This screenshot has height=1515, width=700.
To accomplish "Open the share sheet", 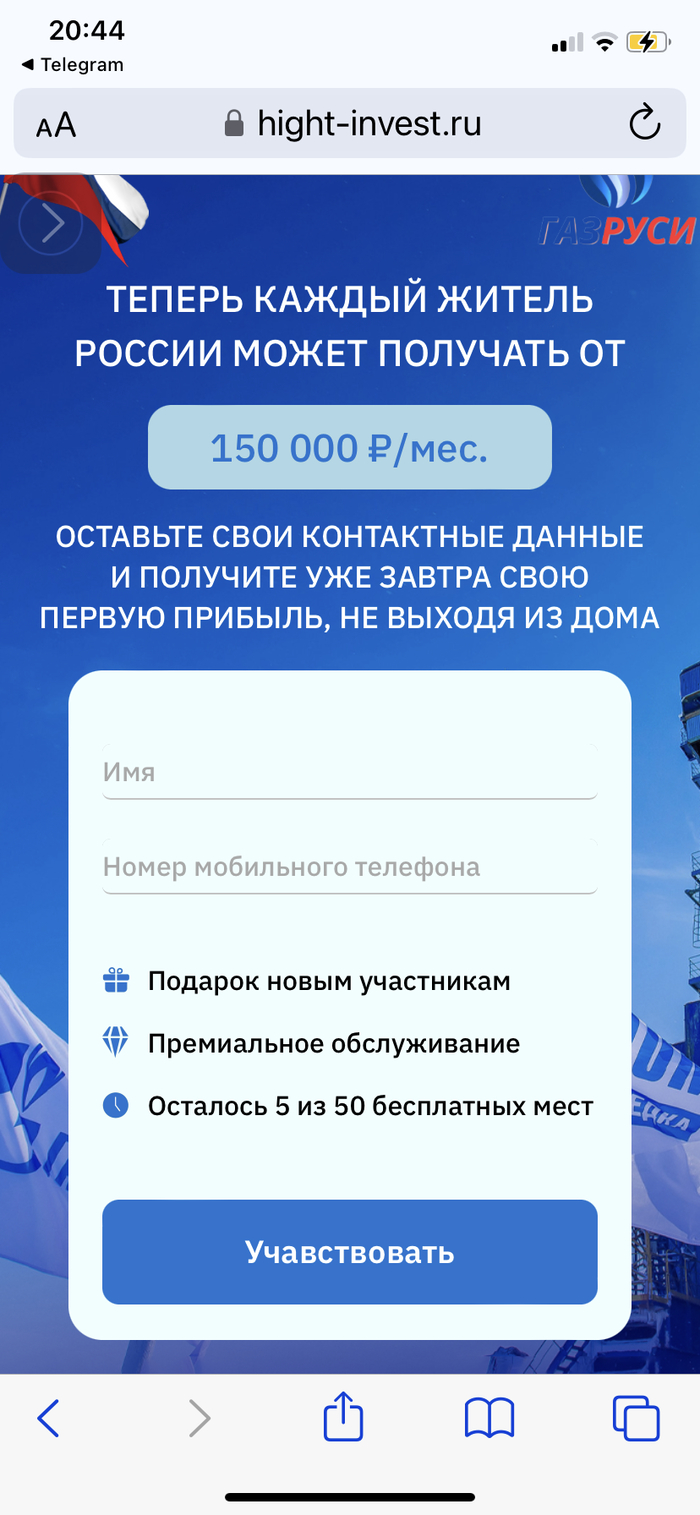I will click(x=343, y=1418).
